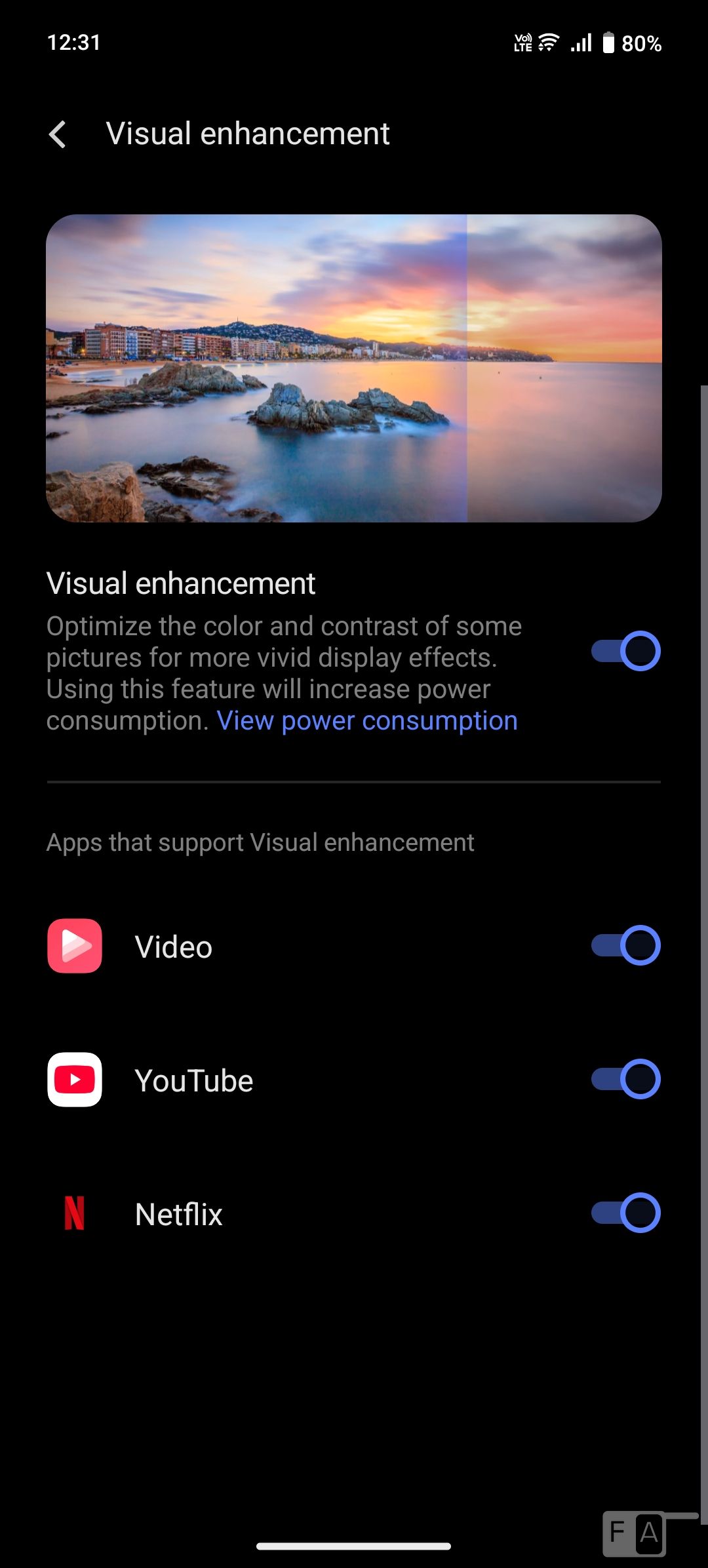Switch off enhancement for Netflix
Image resolution: width=708 pixels, height=1568 pixels.
(x=625, y=1213)
